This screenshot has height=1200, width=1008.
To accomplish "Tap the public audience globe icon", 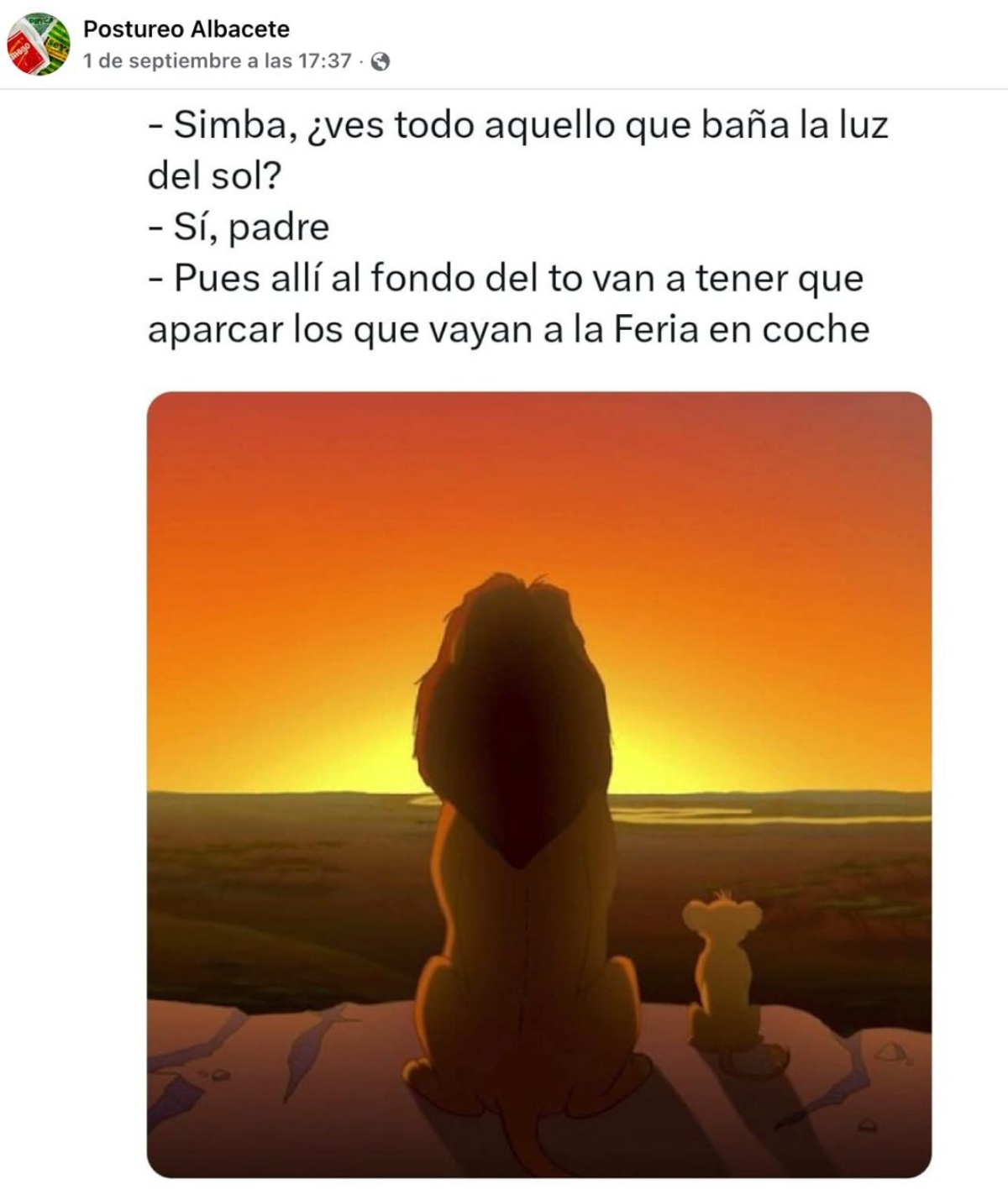I will (381, 62).
